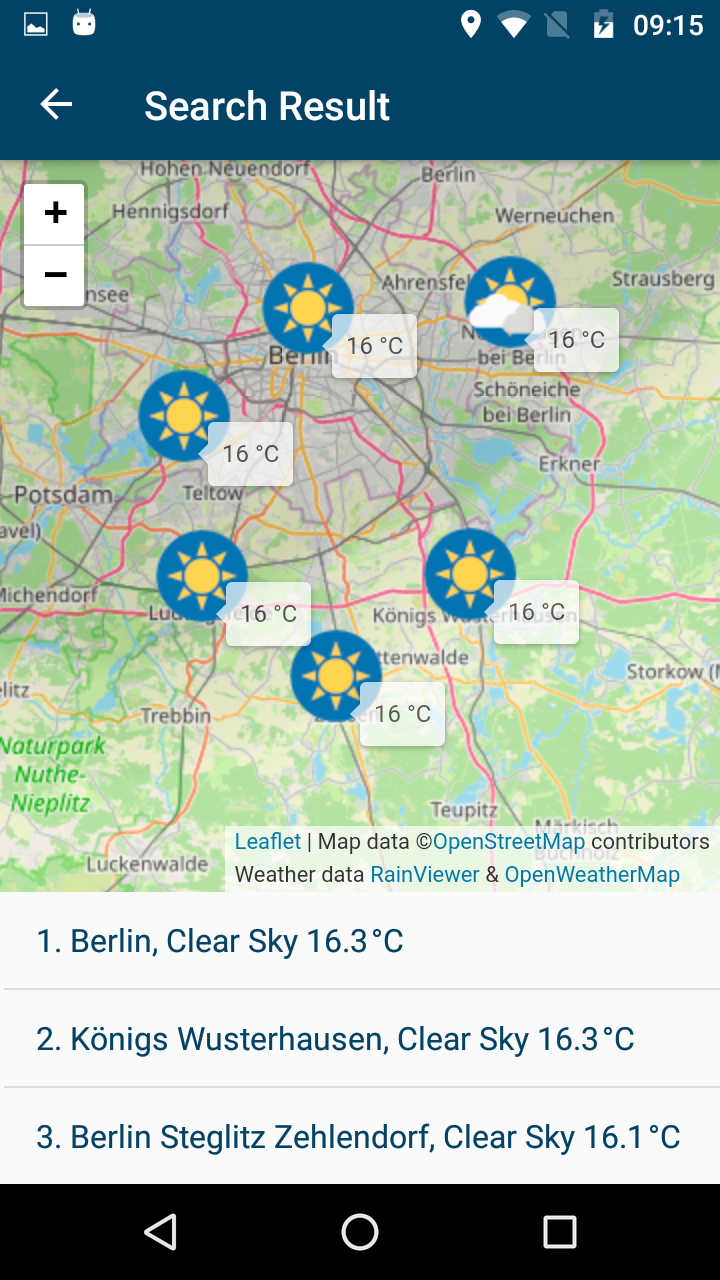Viewport: 720px width, 1280px height.
Task: Go back from Search Result
Action: [56, 105]
